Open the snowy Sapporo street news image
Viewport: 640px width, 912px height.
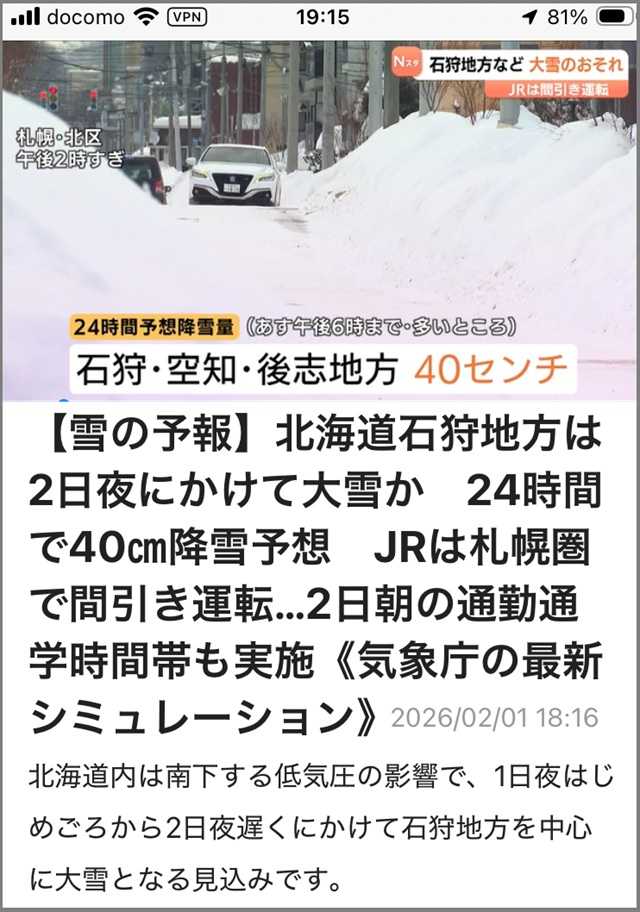coord(319,220)
